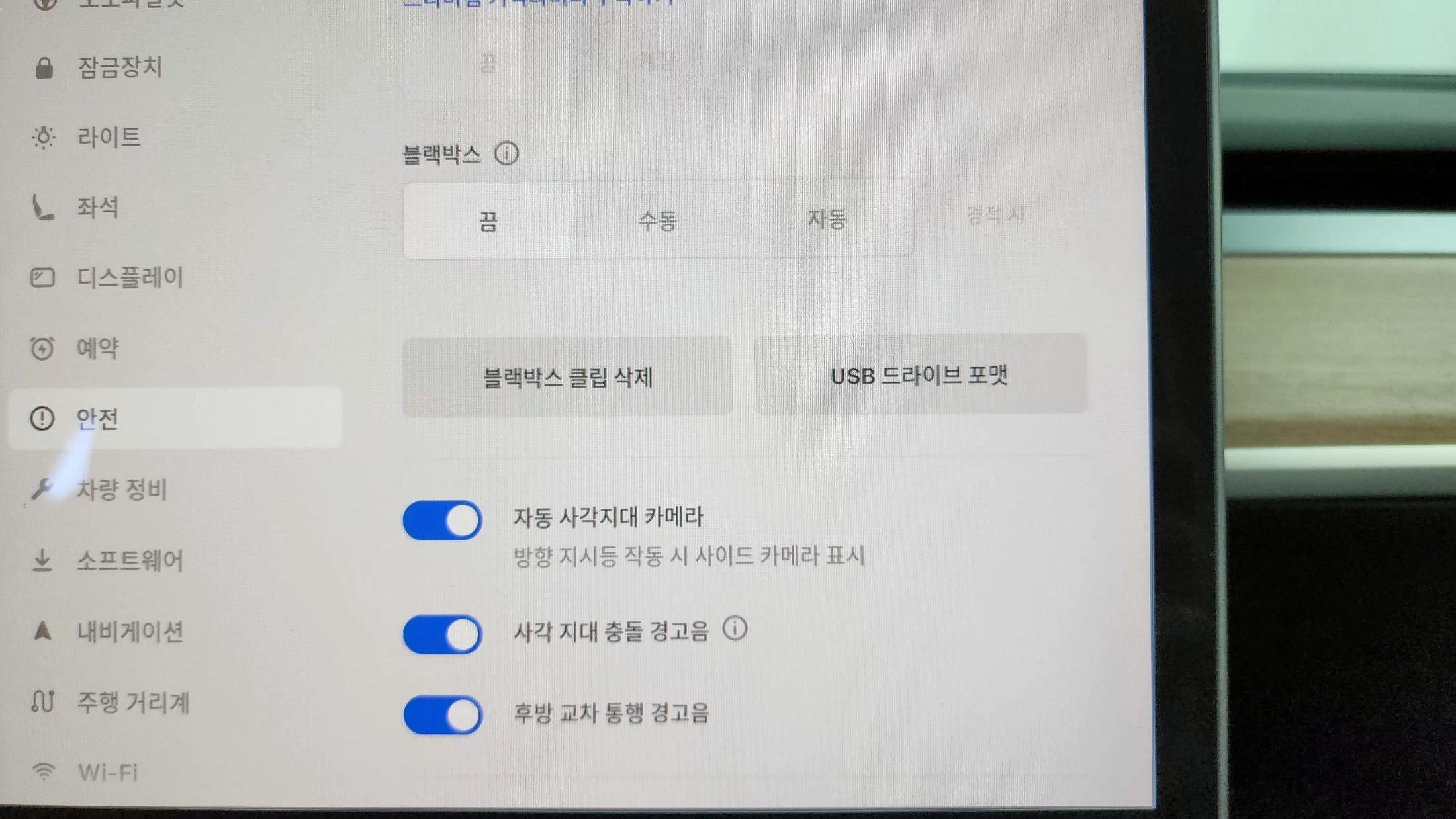Screen dimensions: 1456x819
Task: Open the 잠금장치 settings section
Action: [x=119, y=67]
